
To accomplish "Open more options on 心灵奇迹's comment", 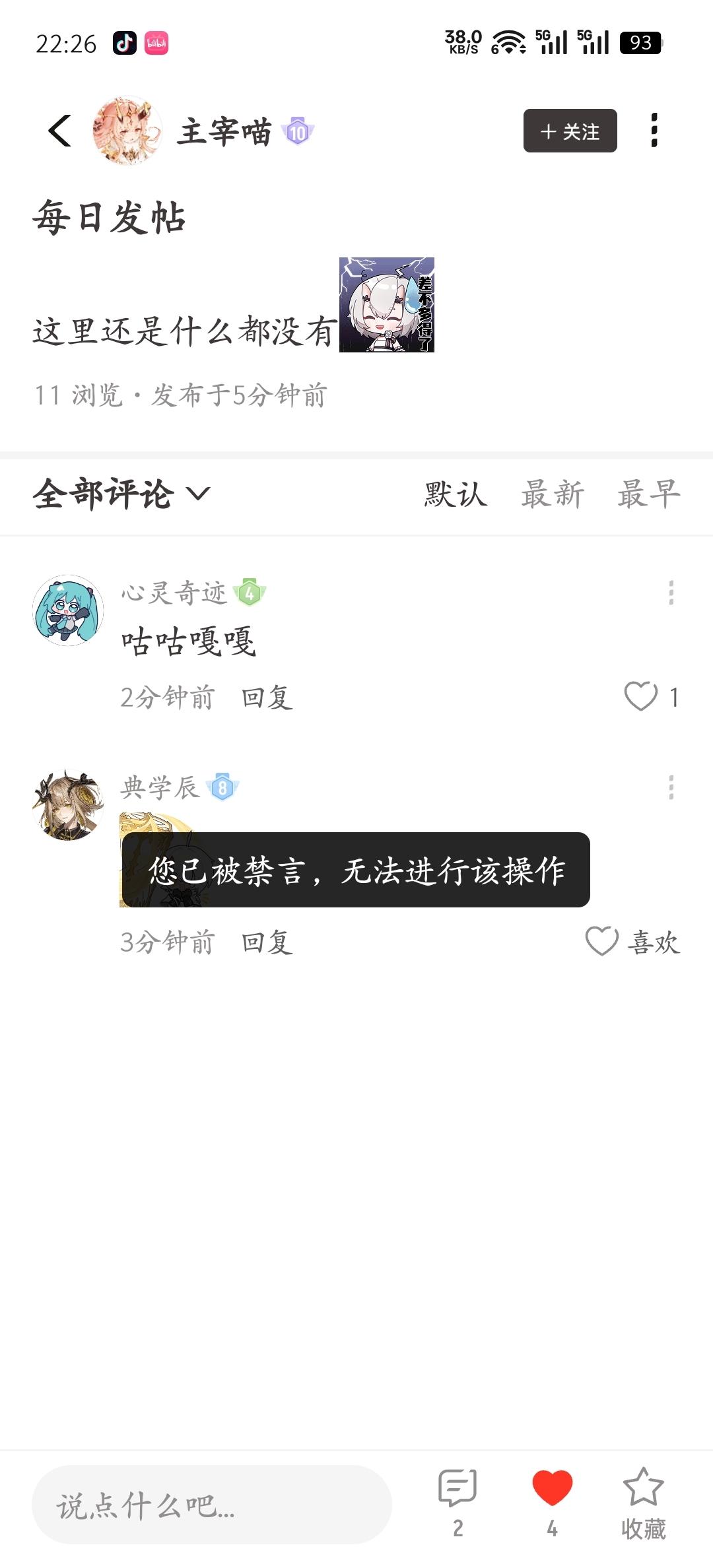I will click(671, 593).
